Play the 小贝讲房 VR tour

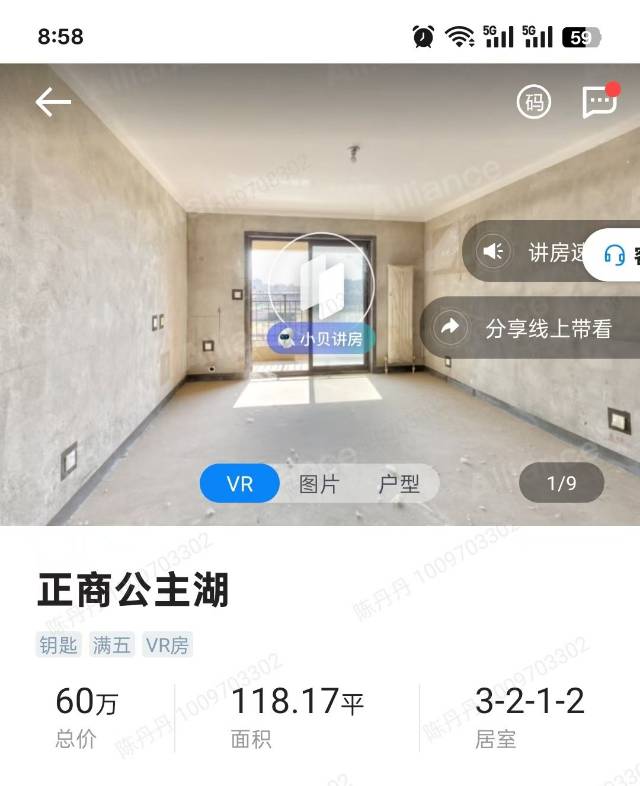[x=322, y=285]
